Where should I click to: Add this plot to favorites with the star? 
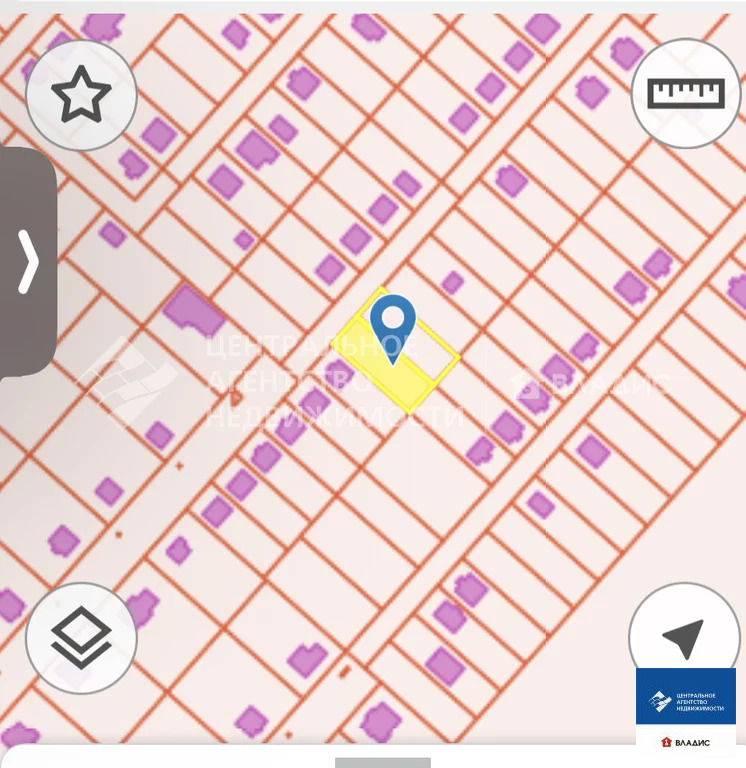80,95
